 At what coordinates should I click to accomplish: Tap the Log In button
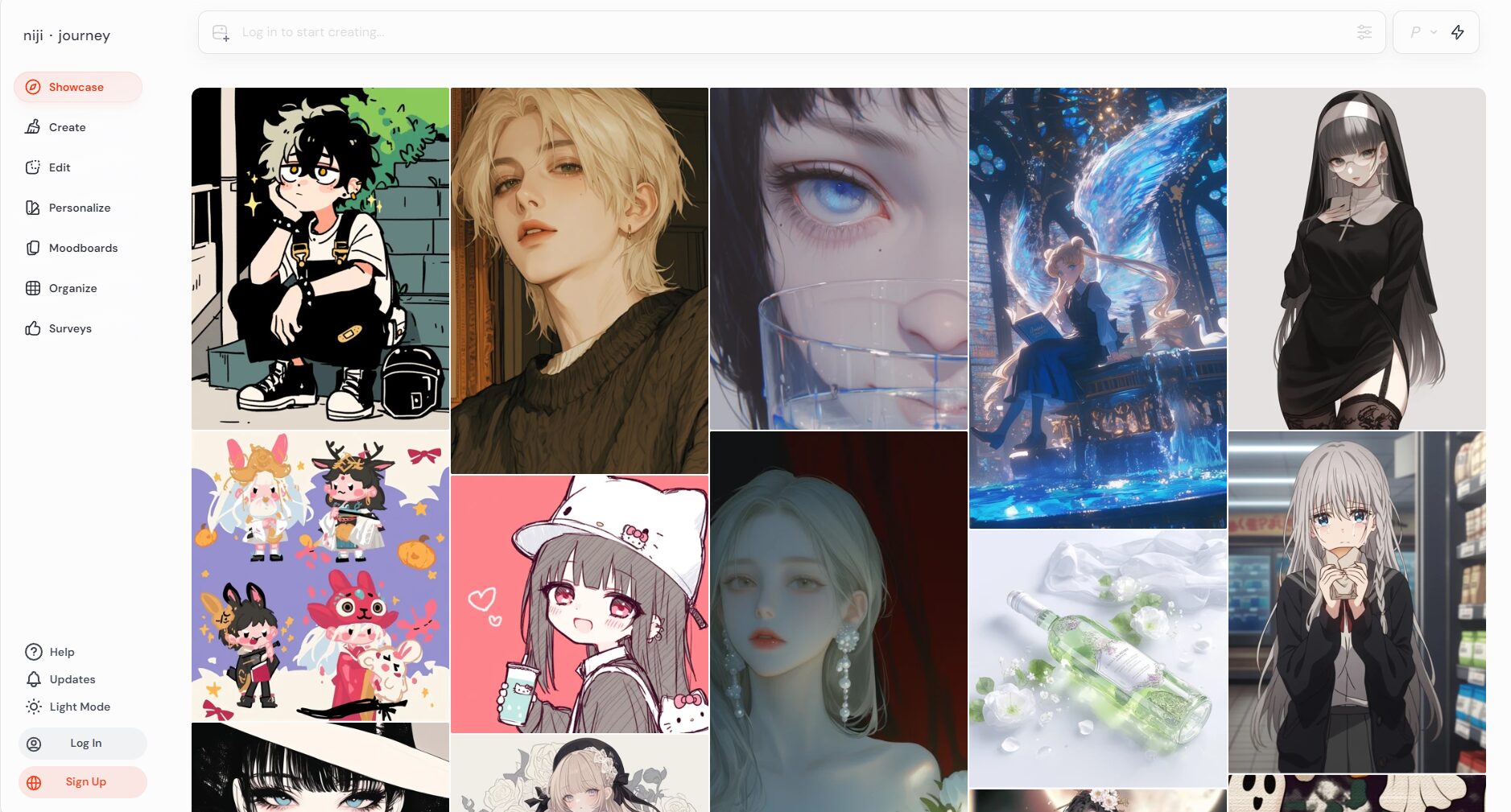[83, 743]
